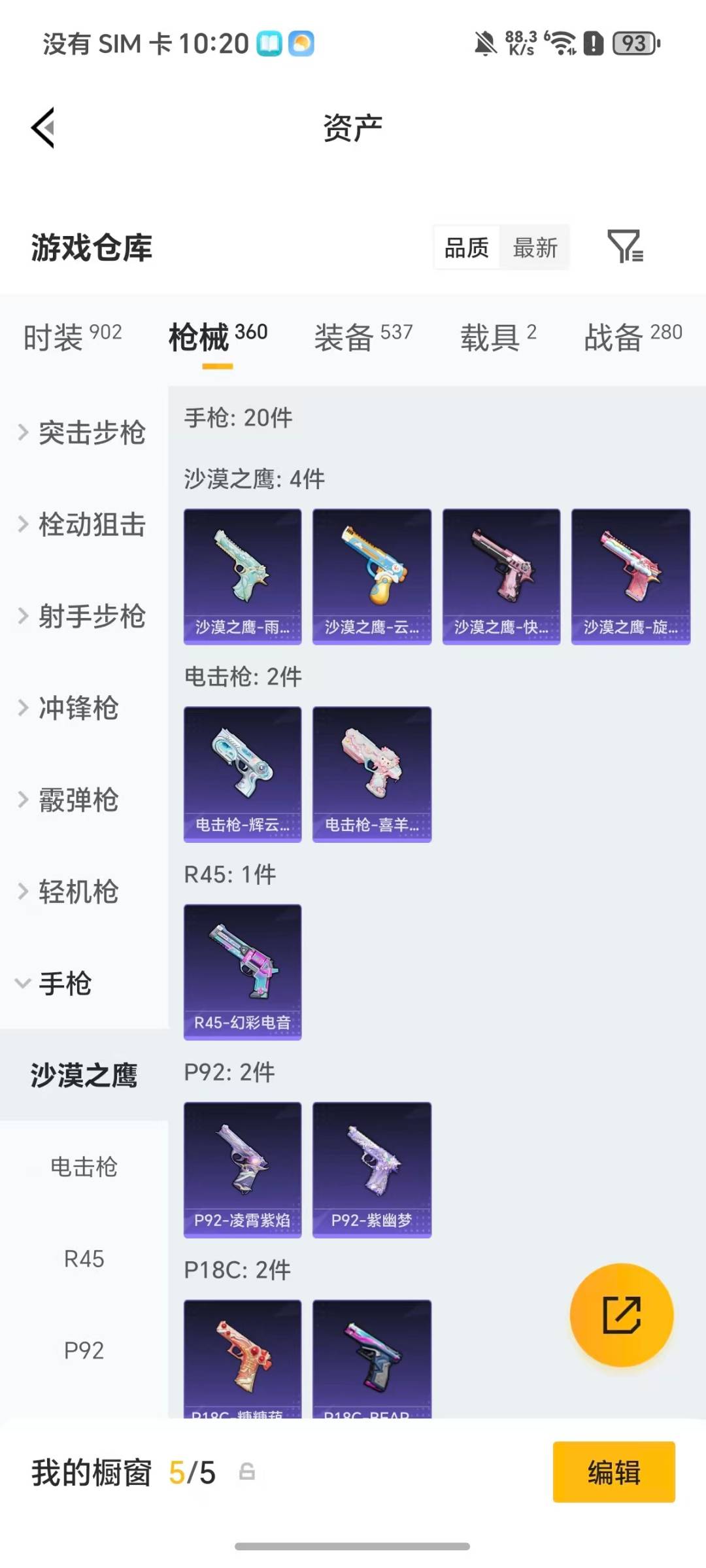
Task: Switch sorting to 最新
Action: pyautogui.click(x=535, y=247)
